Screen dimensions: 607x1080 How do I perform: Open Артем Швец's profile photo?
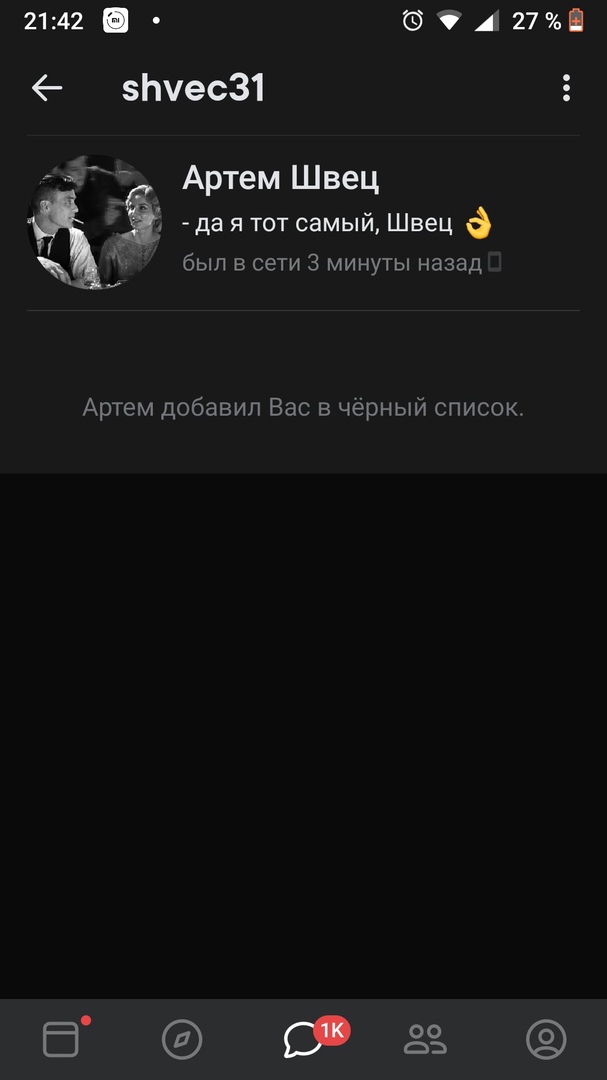coord(94,222)
